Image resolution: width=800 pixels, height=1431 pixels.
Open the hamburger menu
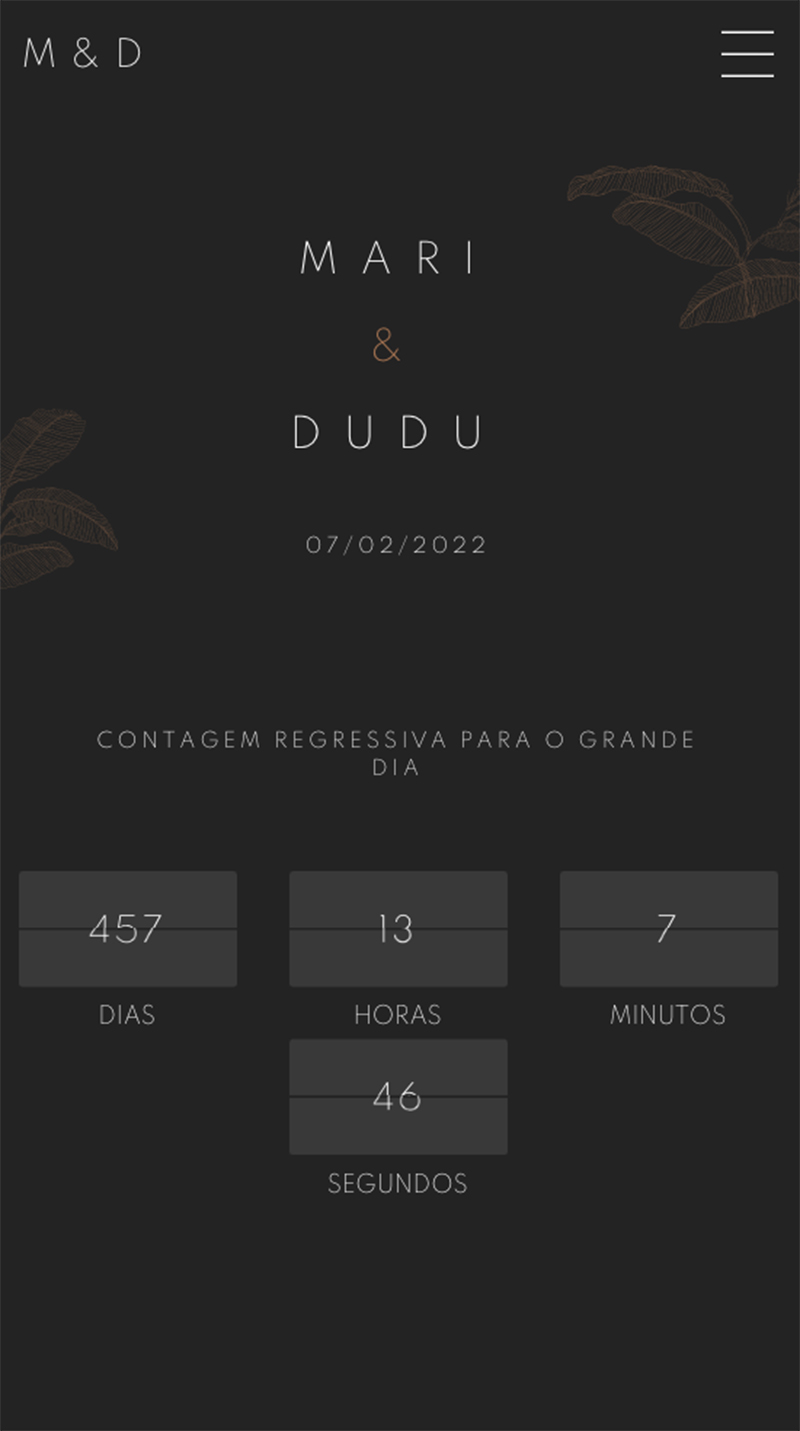tap(747, 54)
